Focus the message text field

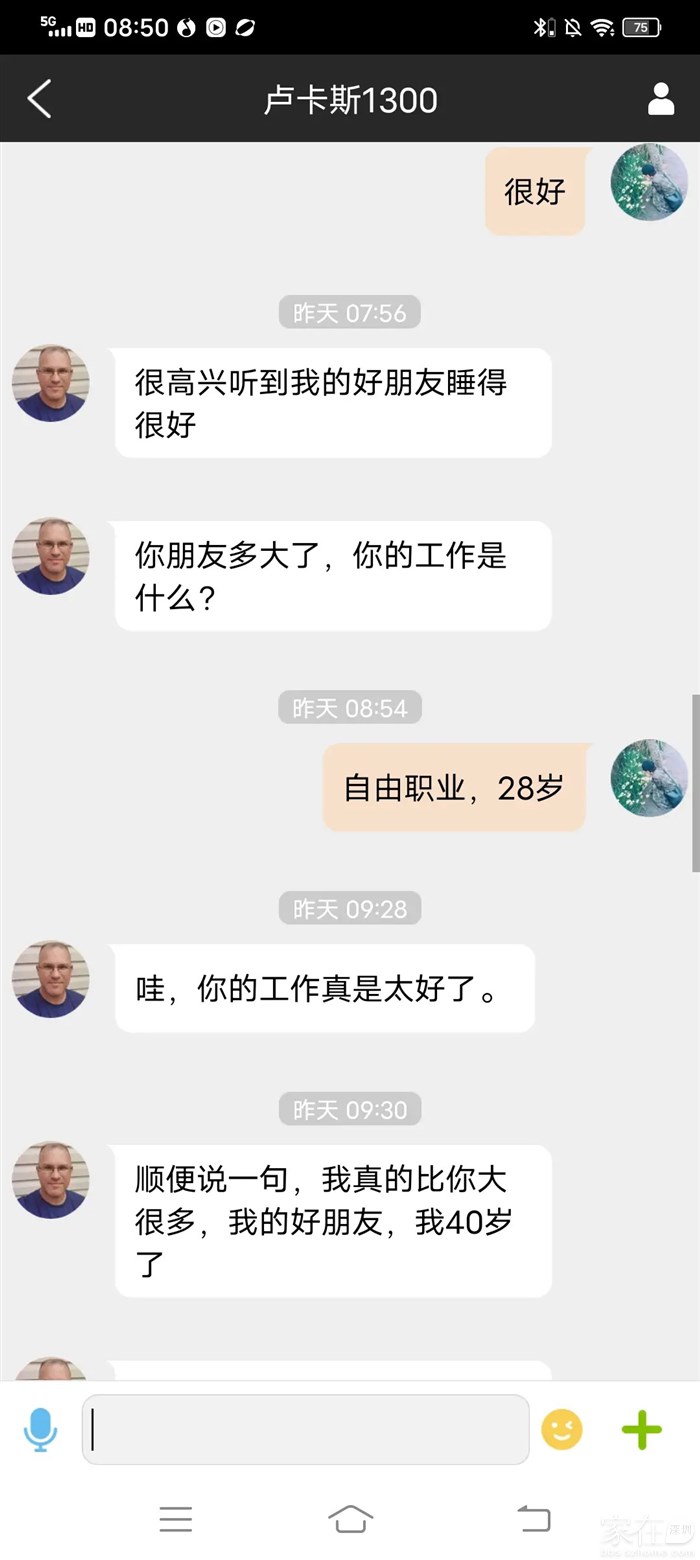point(305,1429)
